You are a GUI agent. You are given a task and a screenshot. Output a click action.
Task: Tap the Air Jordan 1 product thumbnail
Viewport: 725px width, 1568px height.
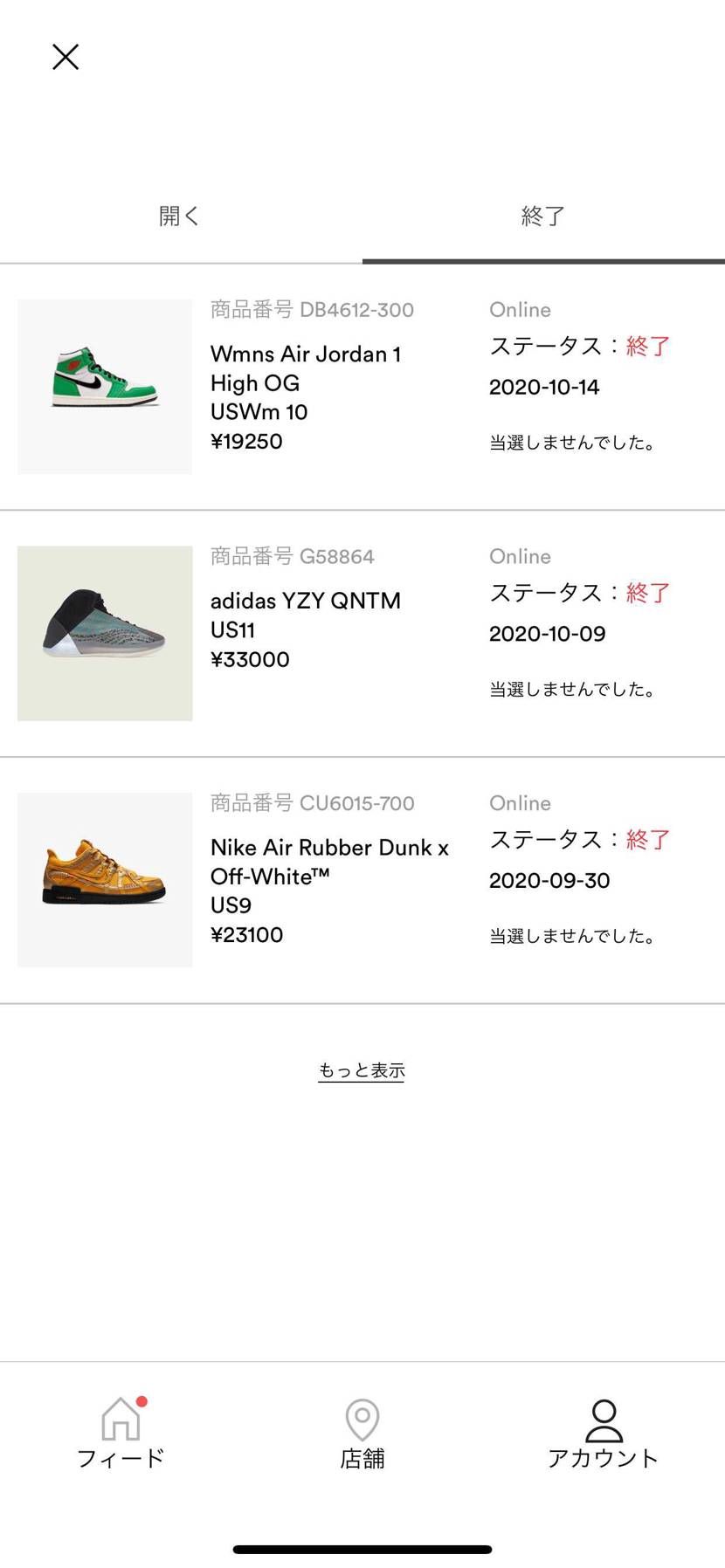(x=104, y=386)
